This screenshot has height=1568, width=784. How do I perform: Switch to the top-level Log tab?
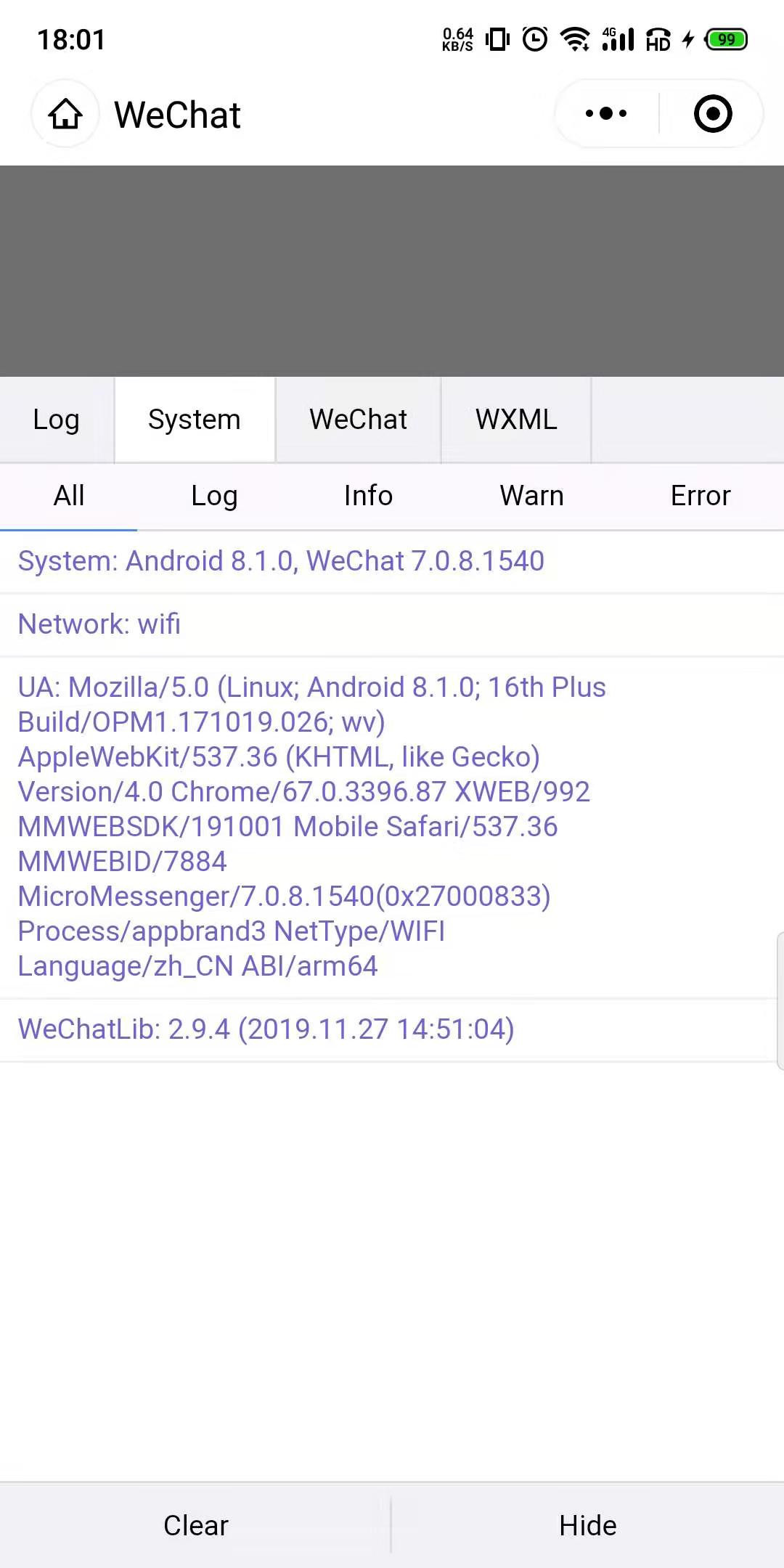[57, 420]
